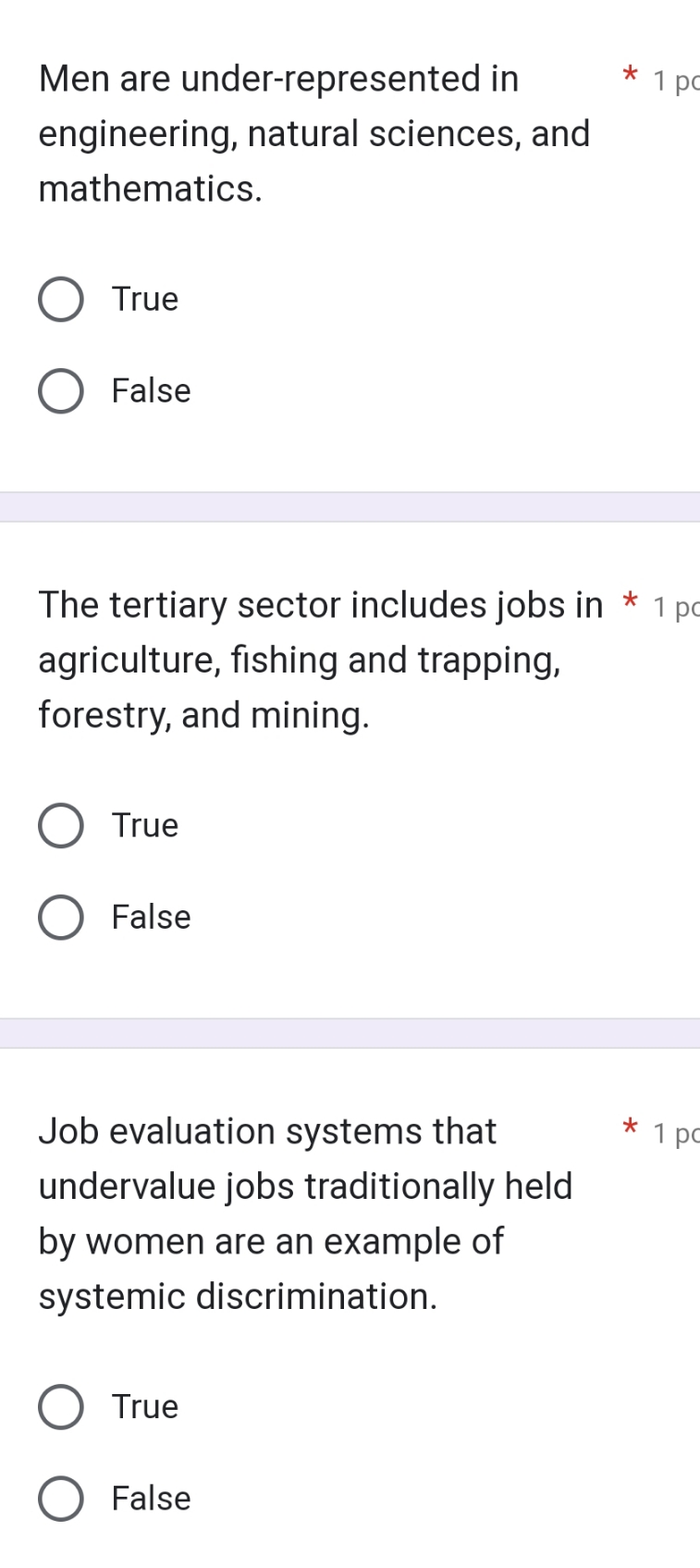The height and width of the screenshot is (1568, 700).
Task: Select False for the men under-represented question
Action: point(60,390)
